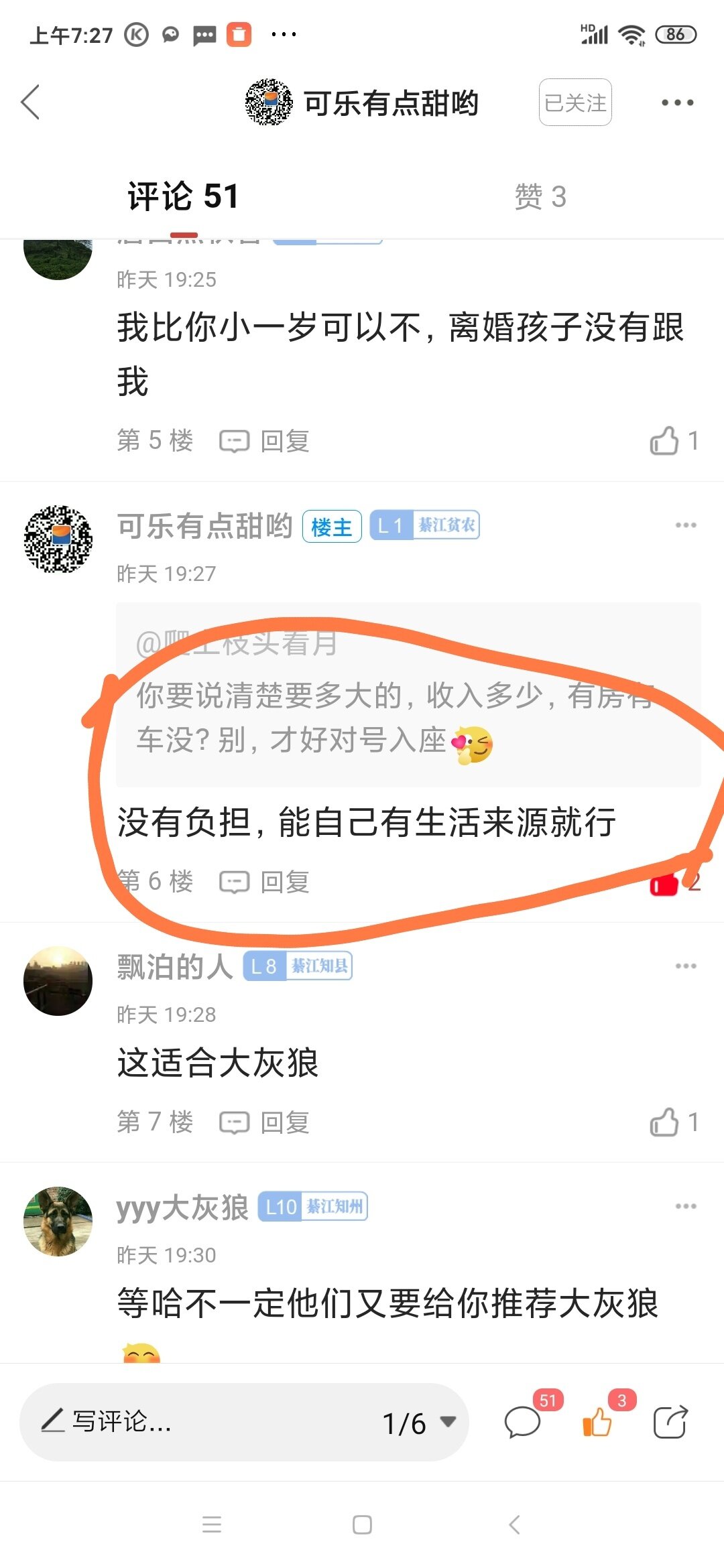
Task: Open 飘泊的人's profile avatar
Action: (58, 980)
